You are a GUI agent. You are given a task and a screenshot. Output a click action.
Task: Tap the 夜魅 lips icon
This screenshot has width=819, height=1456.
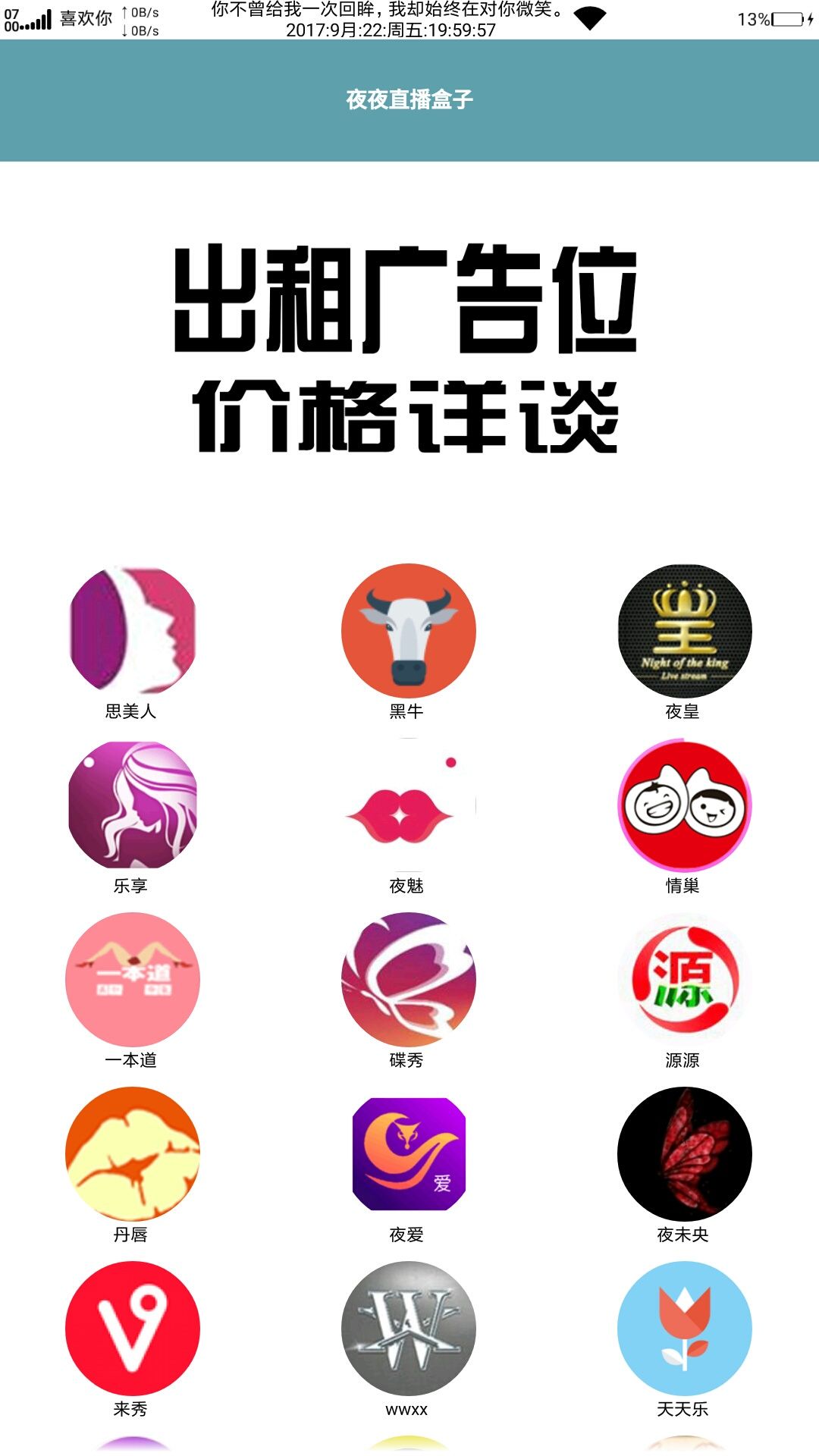(x=408, y=805)
